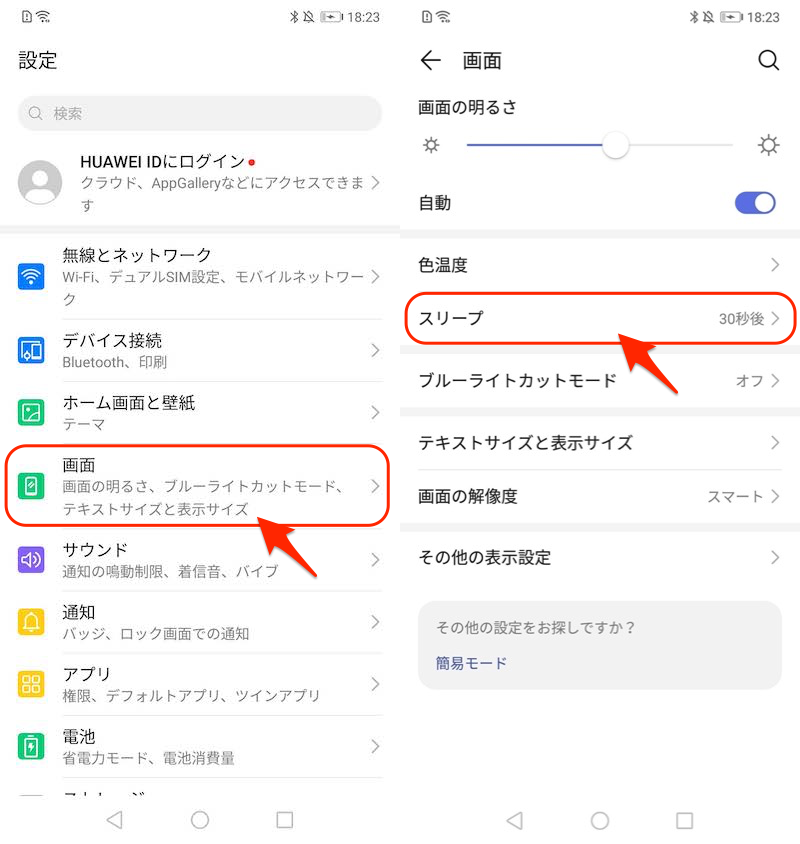Go back using the arrow beside 画面 title
800x844 pixels.
click(430, 61)
